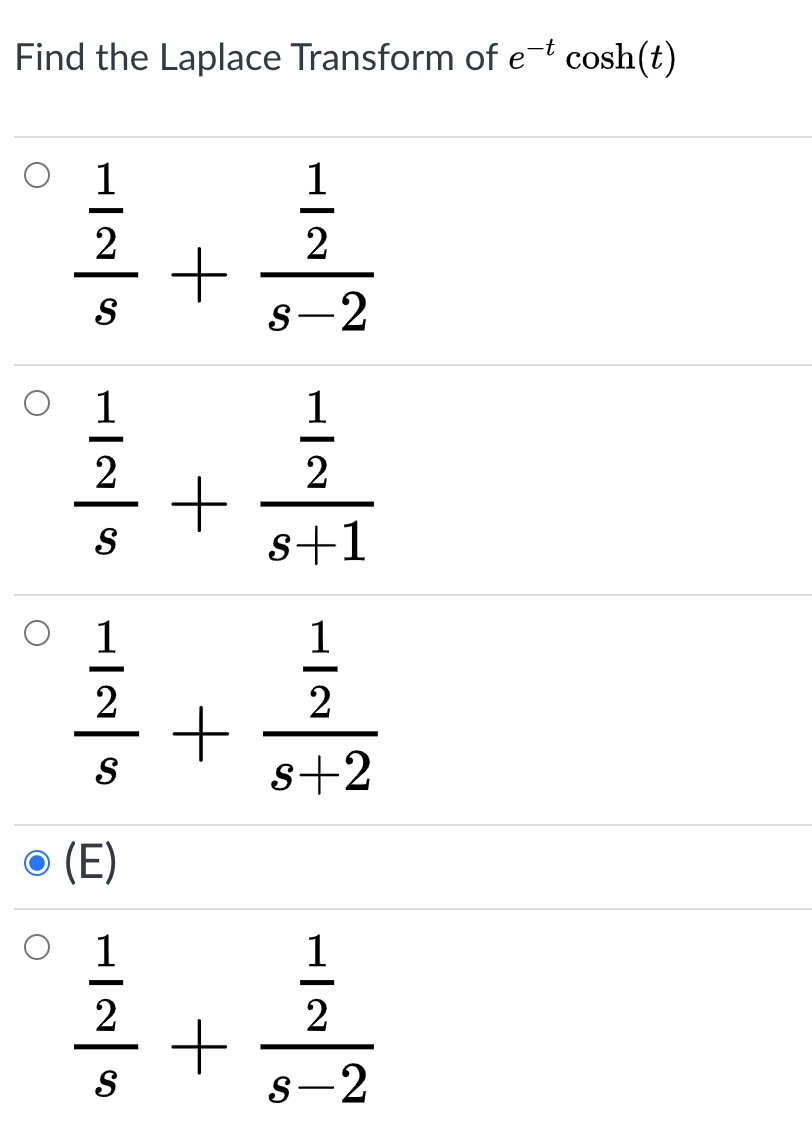The height and width of the screenshot is (1126, 812).
Task: Click the (E) answer label text
Action: tap(88, 864)
